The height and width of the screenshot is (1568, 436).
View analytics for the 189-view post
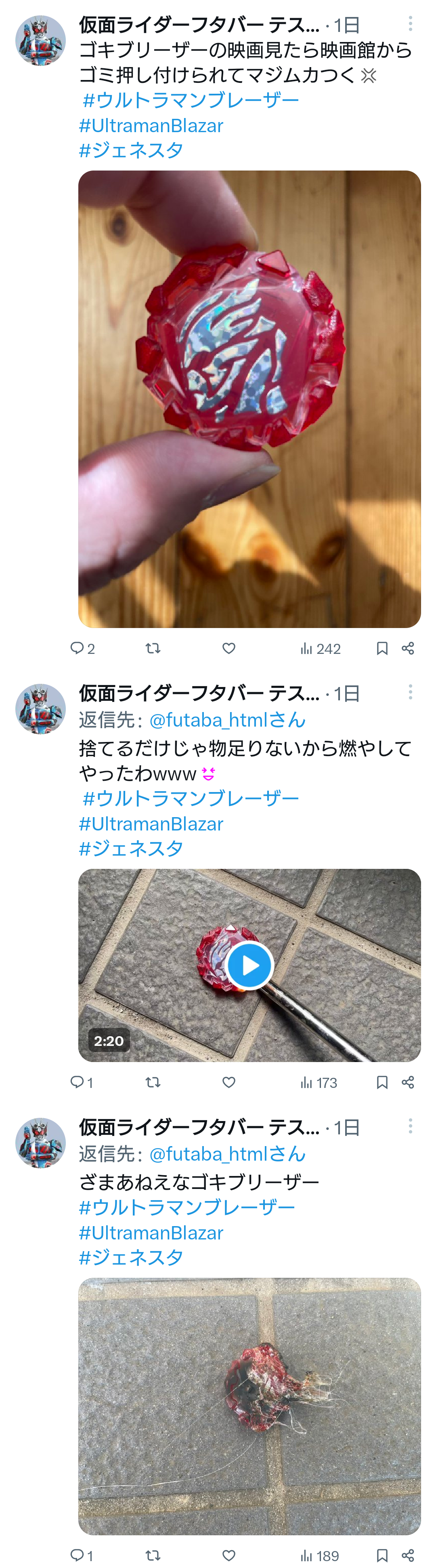coord(319,1555)
